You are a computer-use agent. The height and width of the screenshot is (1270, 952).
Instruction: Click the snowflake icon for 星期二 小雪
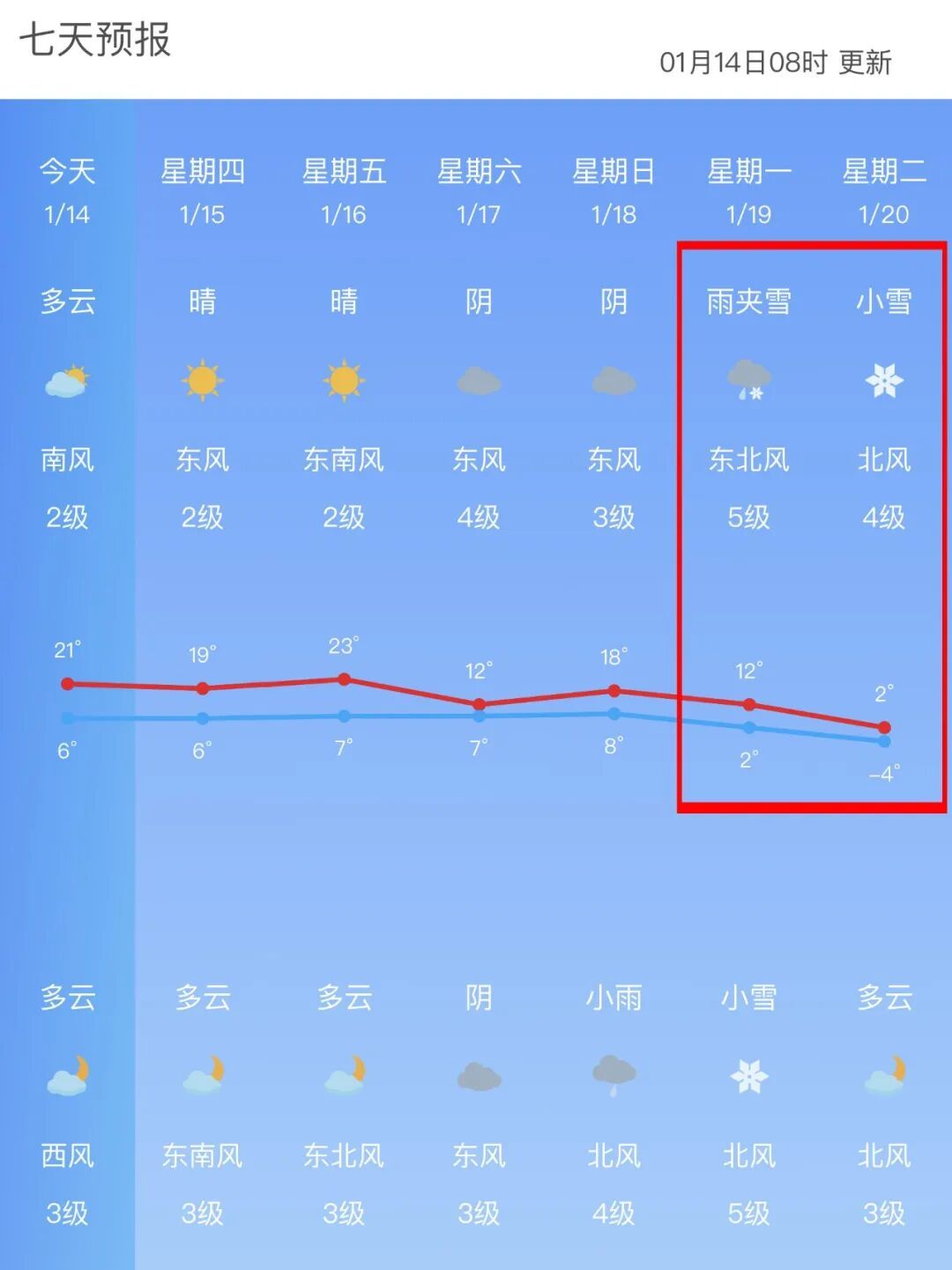(x=886, y=381)
